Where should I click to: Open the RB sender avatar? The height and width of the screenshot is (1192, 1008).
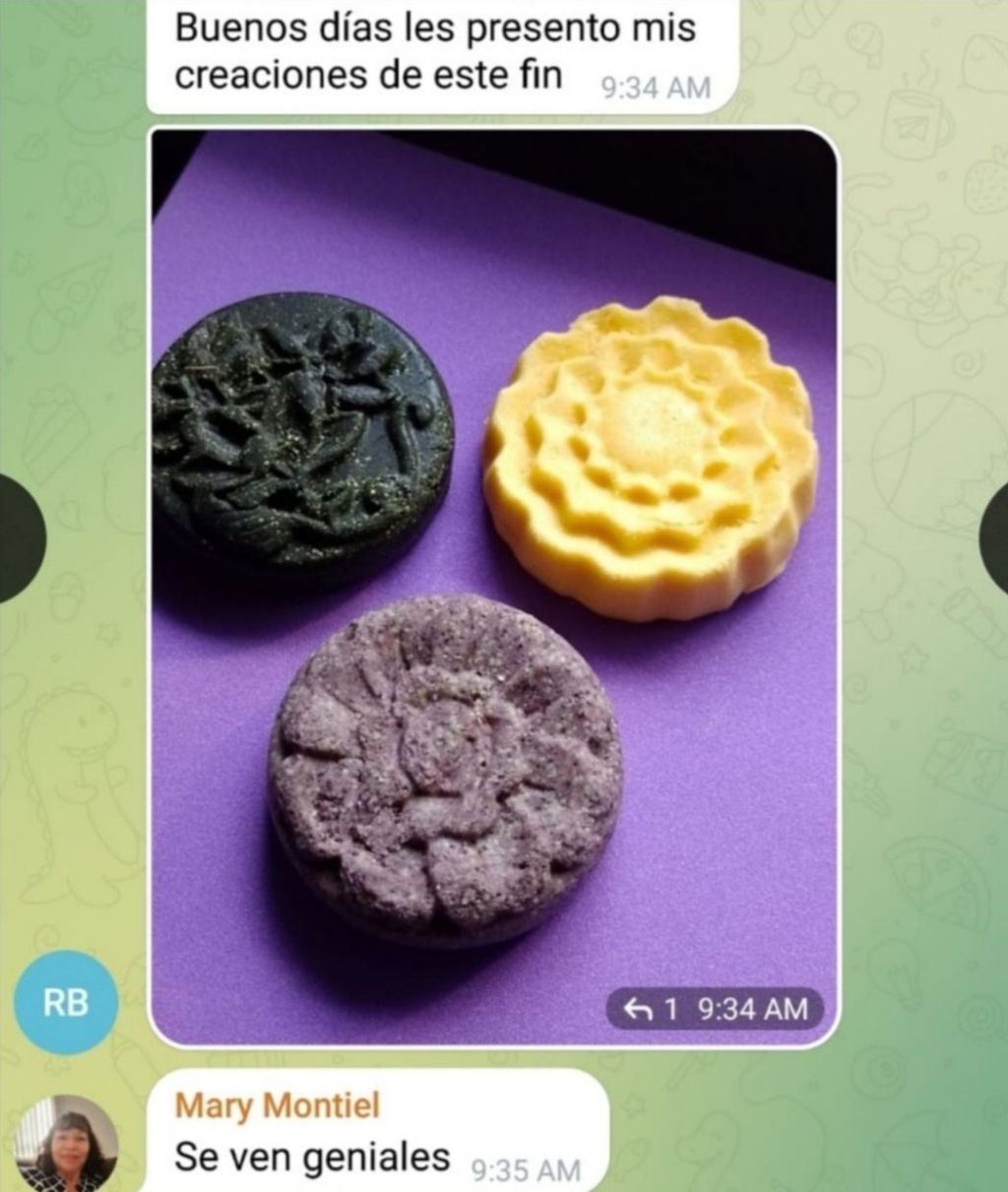pyautogui.click(x=66, y=1002)
